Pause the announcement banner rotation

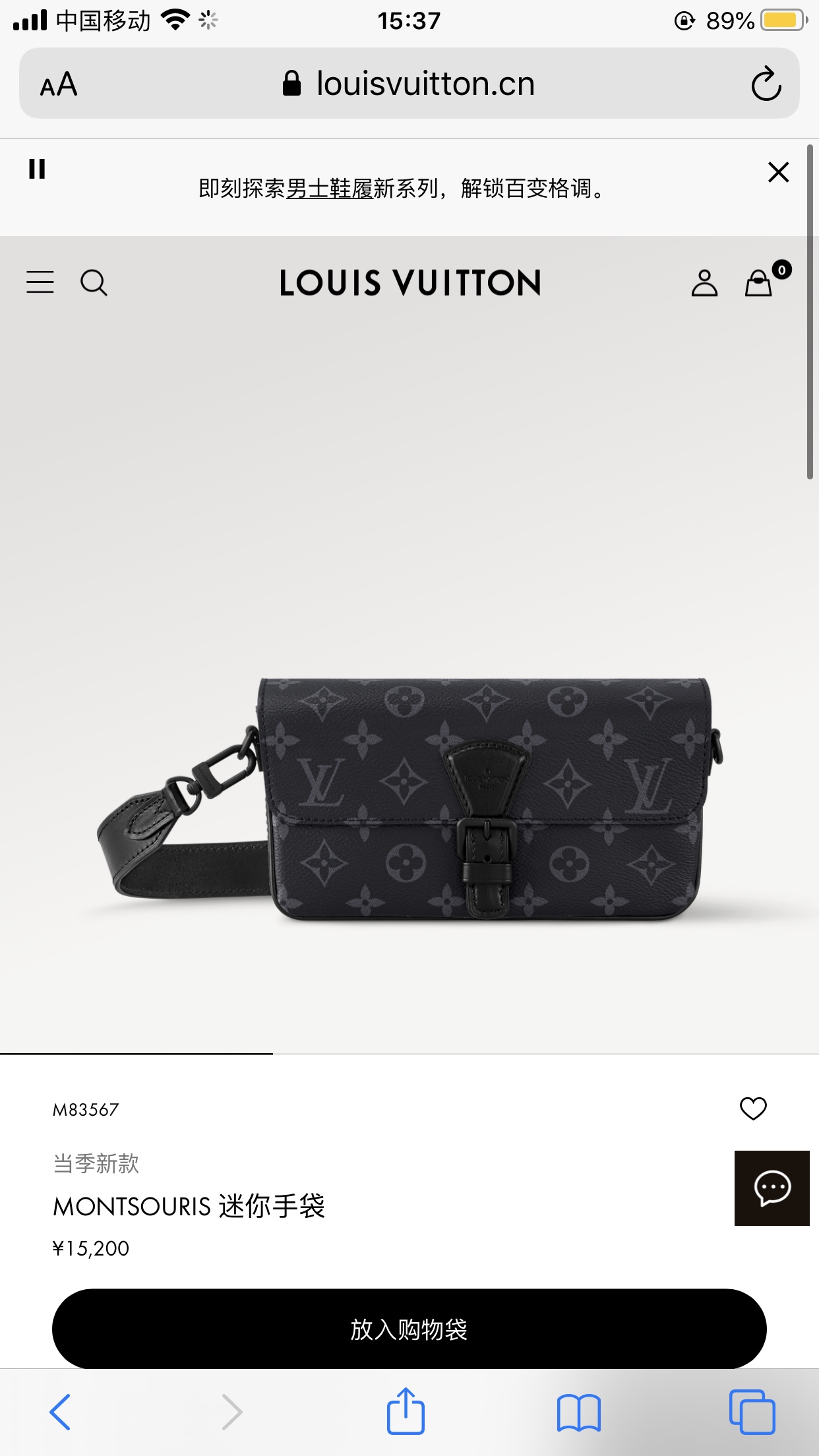coord(37,169)
